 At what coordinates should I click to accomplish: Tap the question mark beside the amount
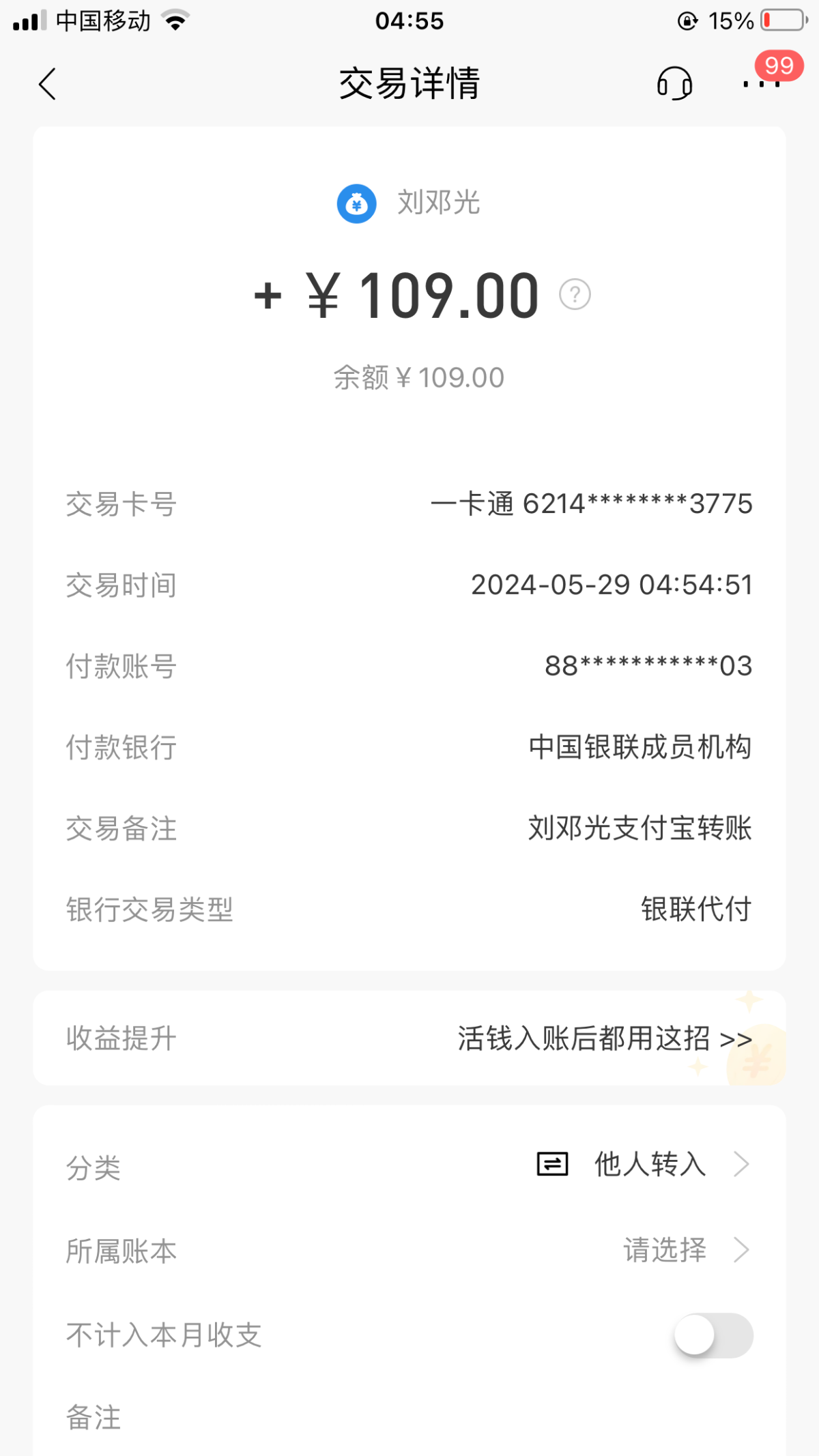point(575,295)
